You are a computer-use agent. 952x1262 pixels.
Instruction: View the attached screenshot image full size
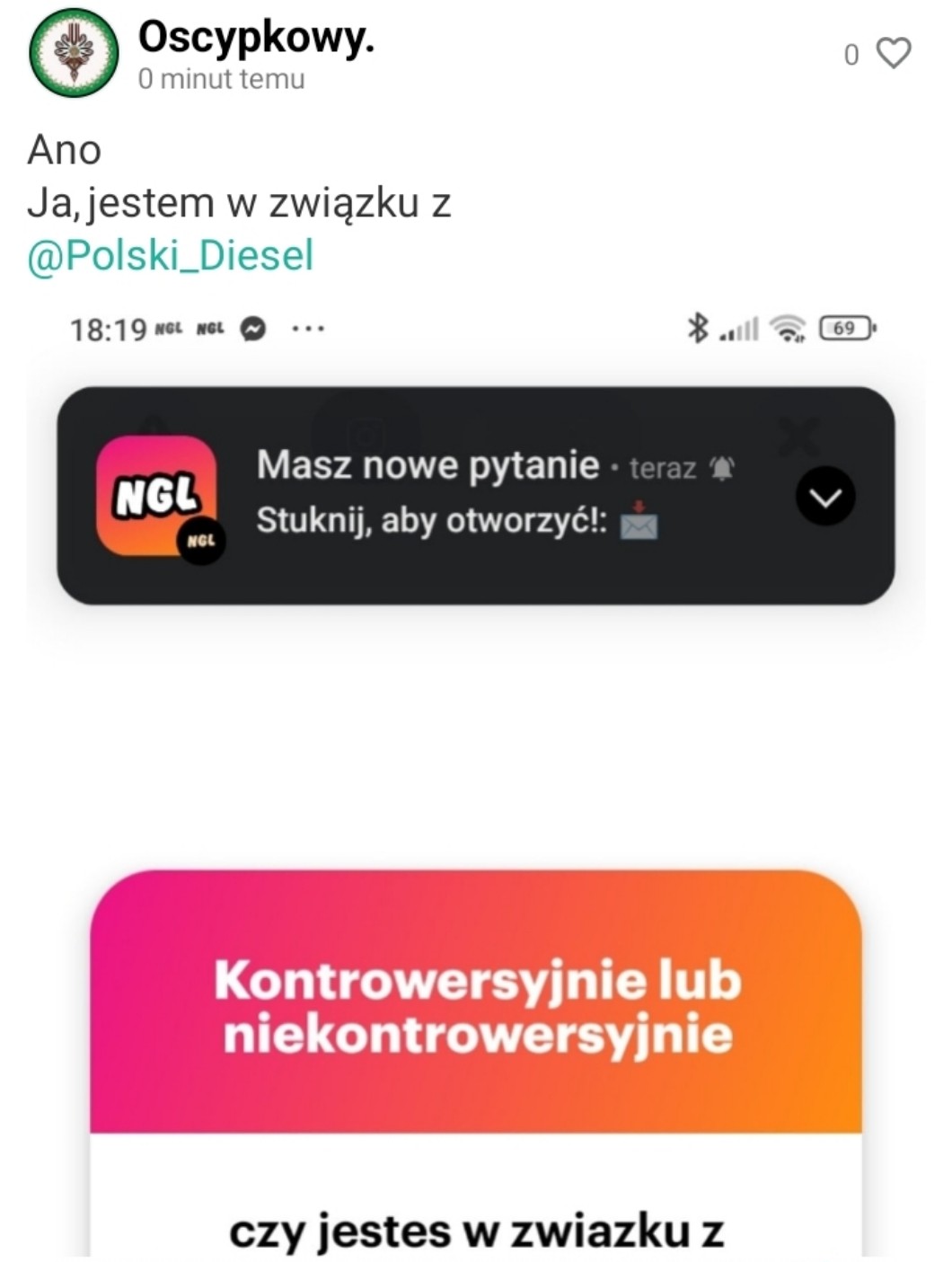point(476,772)
